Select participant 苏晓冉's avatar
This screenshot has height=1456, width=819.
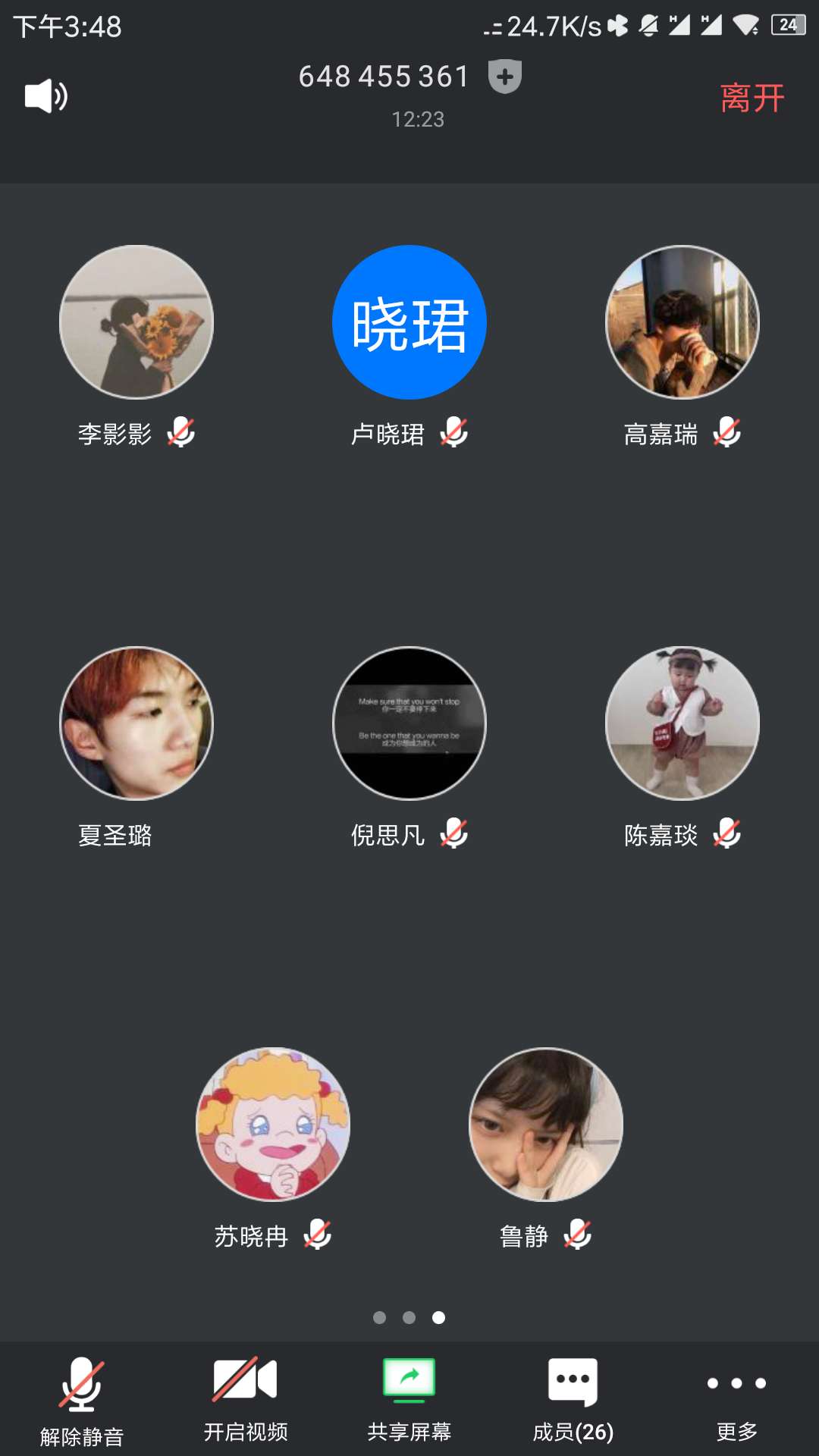(273, 1125)
